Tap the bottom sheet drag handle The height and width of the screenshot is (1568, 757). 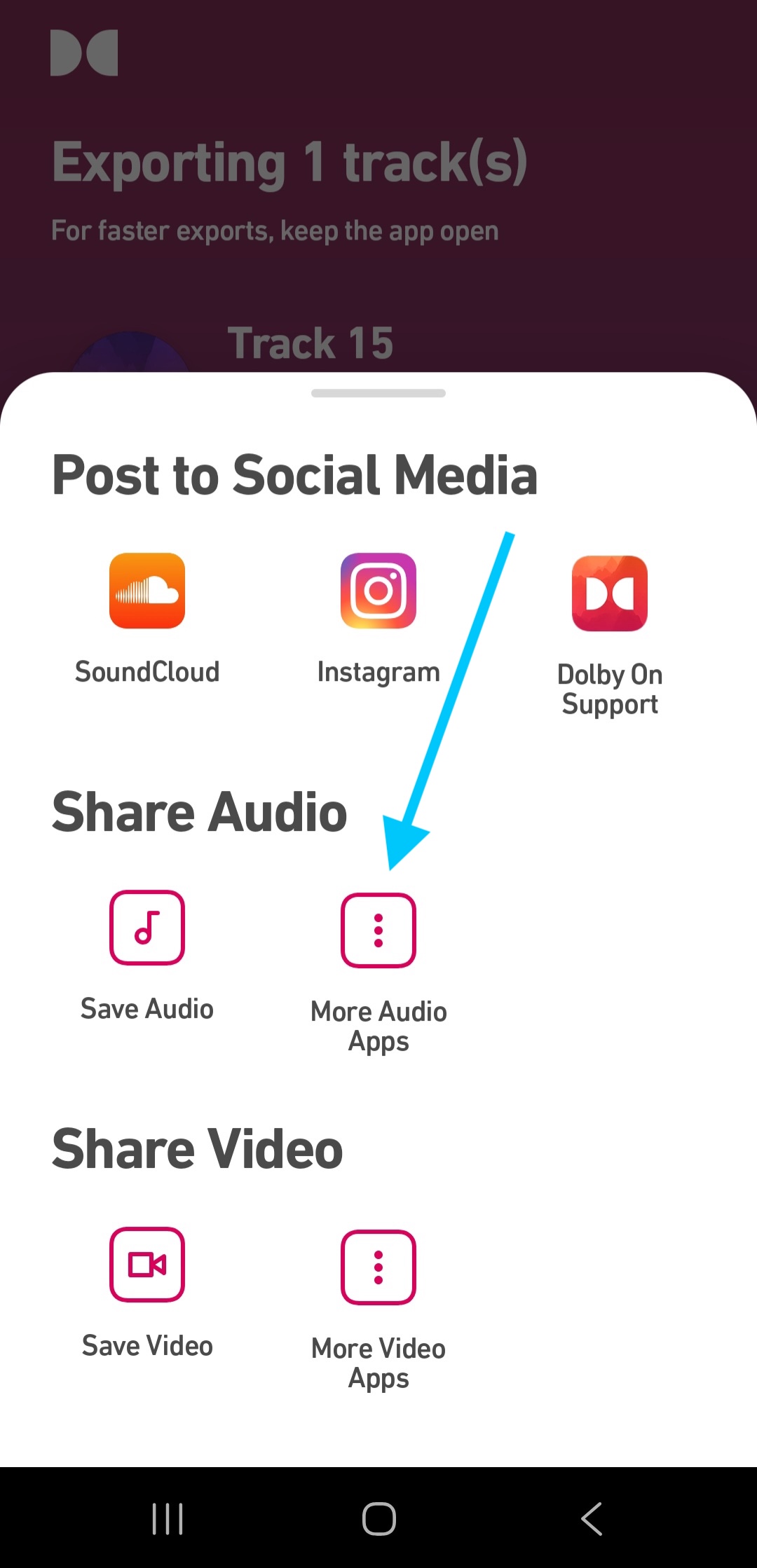(378, 393)
